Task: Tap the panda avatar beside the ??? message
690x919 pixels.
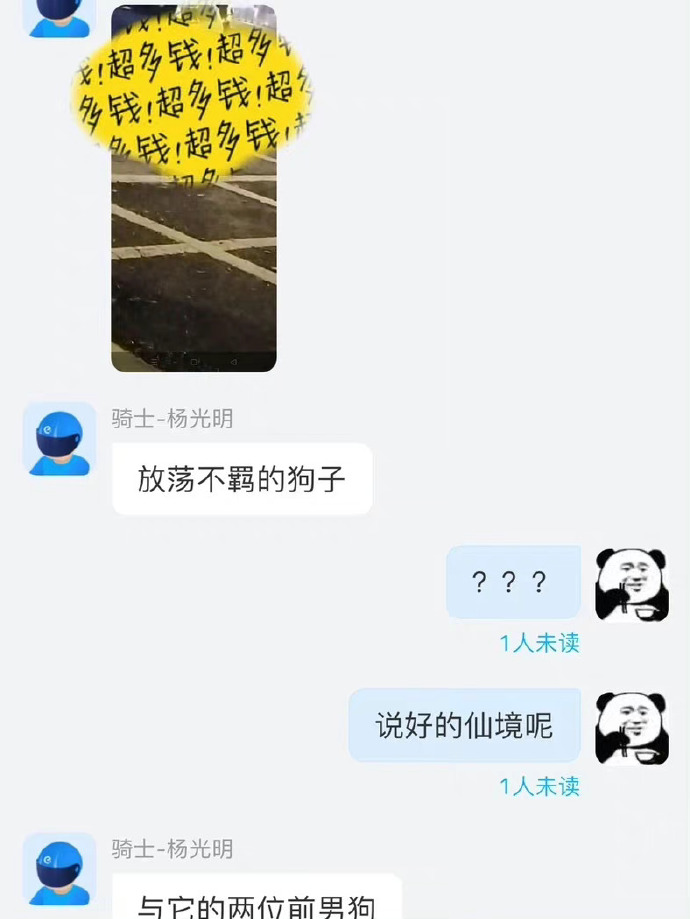Action: click(x=631, y=584)
